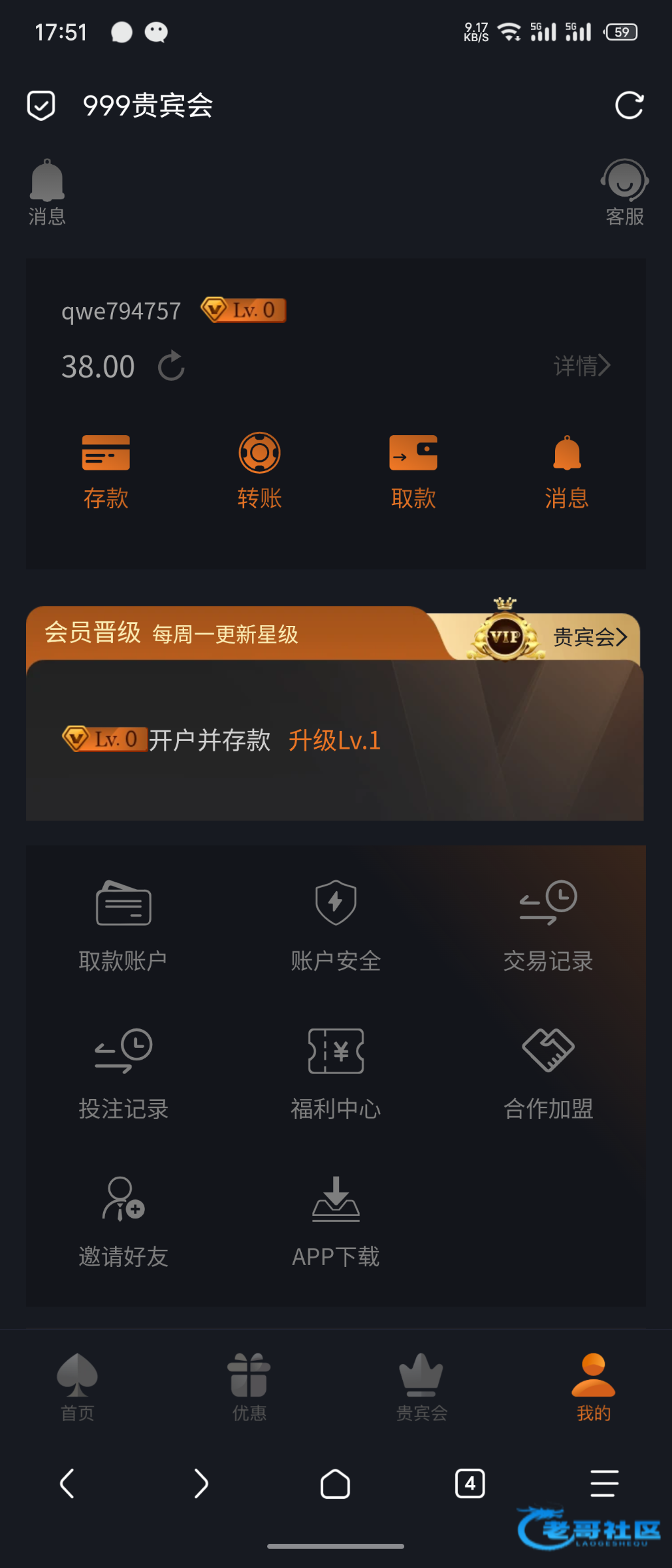Go to 贵宾会 from the VIP banner
The height and width of the screenshot is (1568, 672).
(x=589, y=636)
